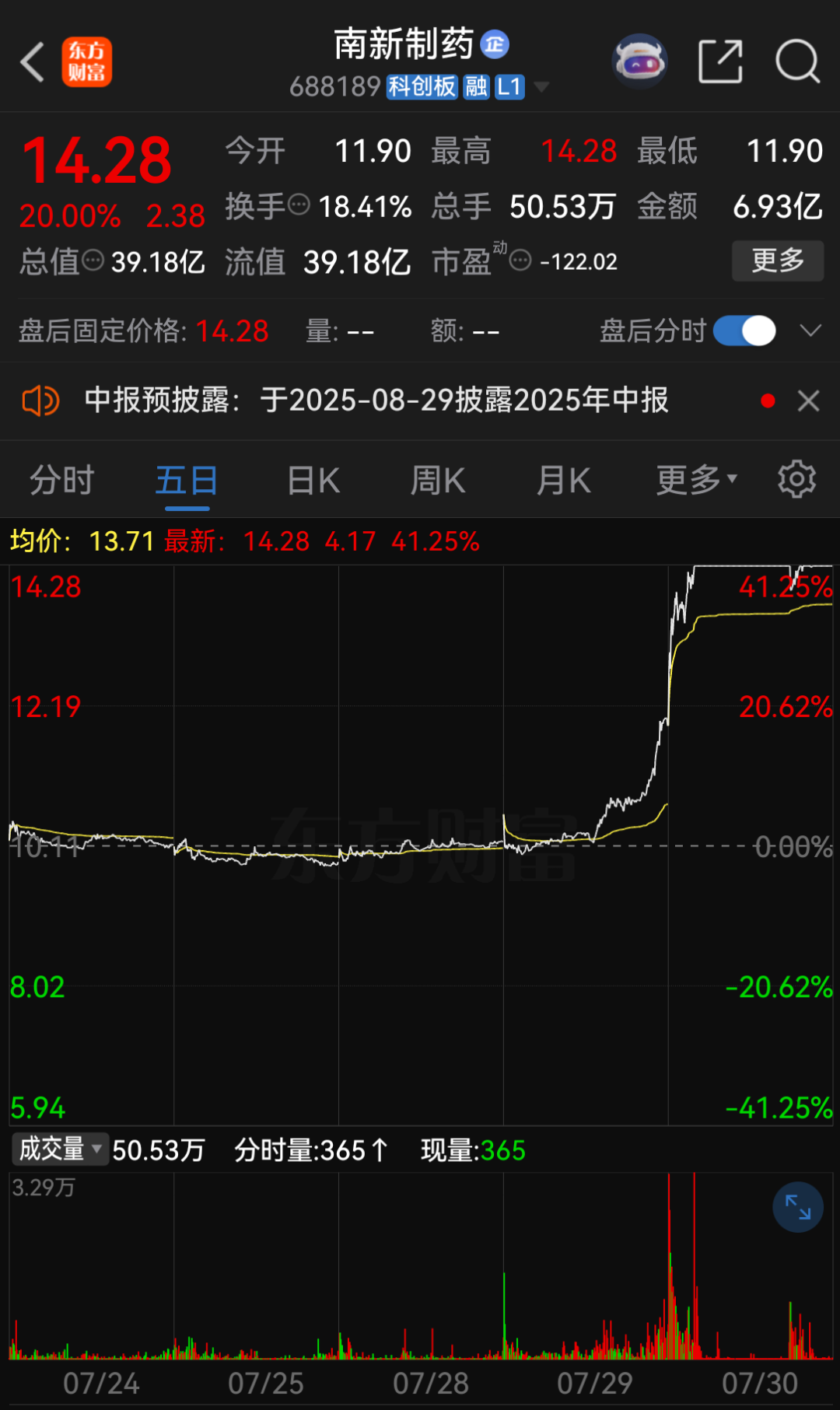
Task: Tap the 更多 button in quote details
Action: point(778,261)
